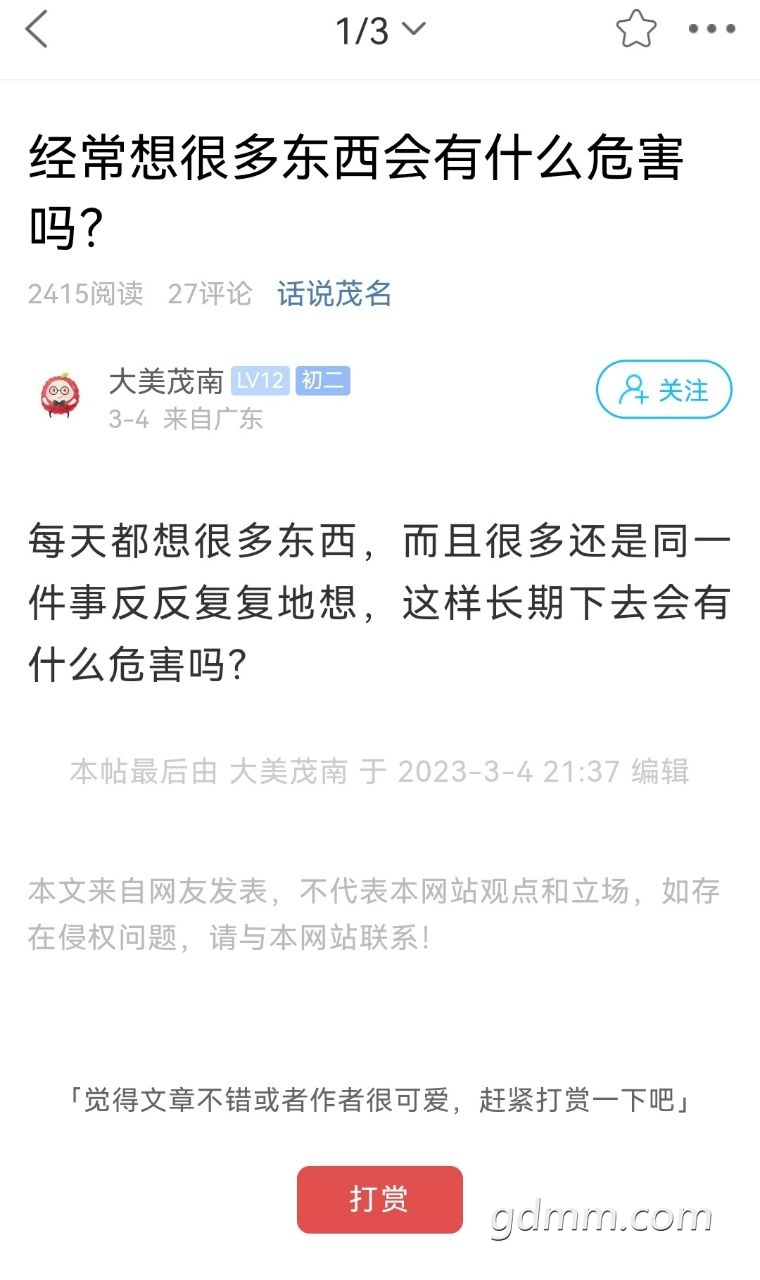The height and width of the screenshot is (1280, 760).
Task: Open 大美茂南's profile avatar
Action: (61, 393)
